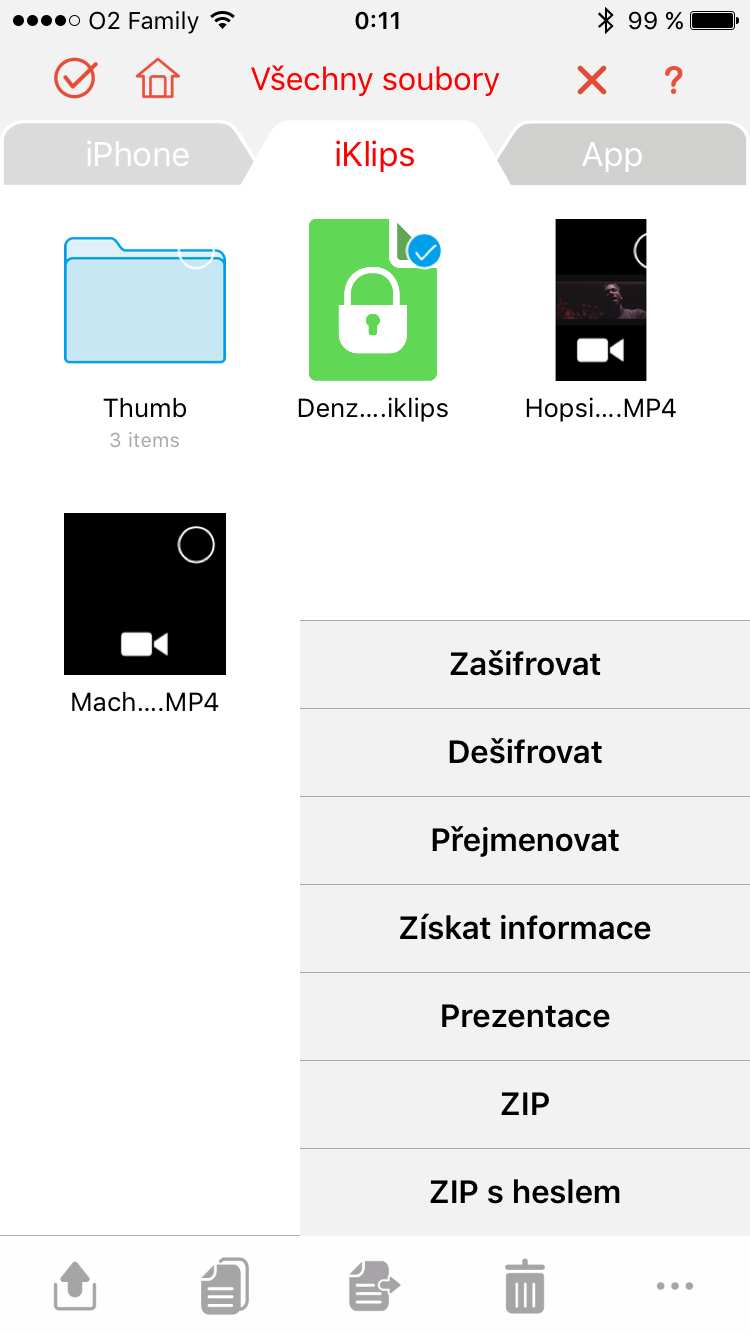Delete selected file with trash icon

525,1286
